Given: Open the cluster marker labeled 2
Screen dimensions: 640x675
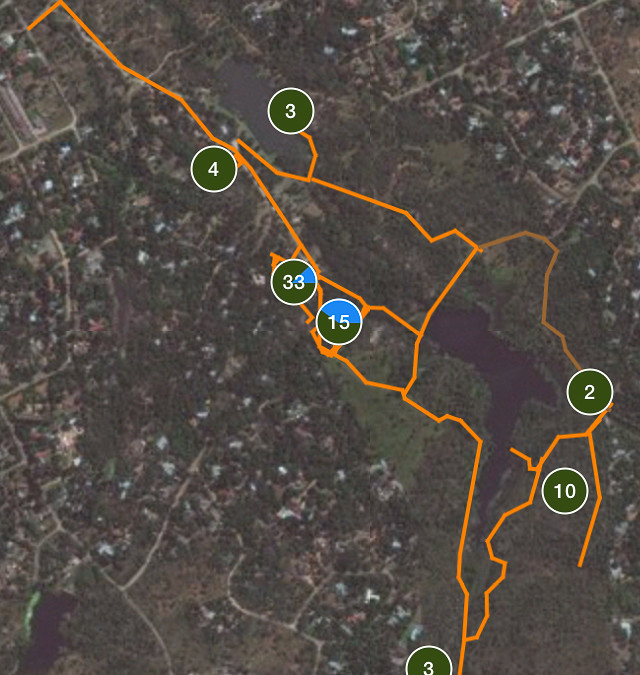Looking at the screenshot, I should (x=589, y=392).
